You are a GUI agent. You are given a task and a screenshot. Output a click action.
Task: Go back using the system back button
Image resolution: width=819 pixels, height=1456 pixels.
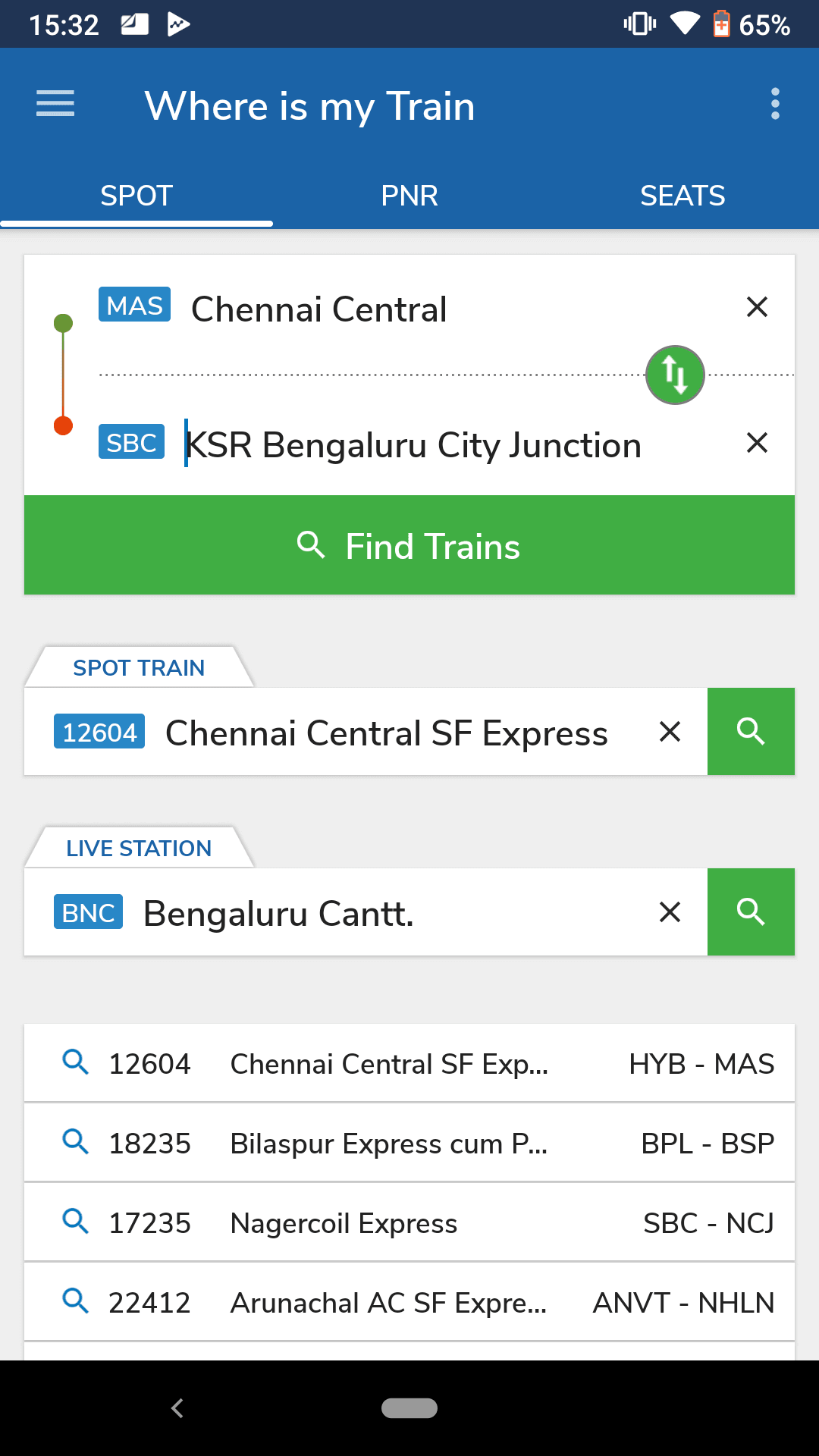pyautogui.click(x=177, y=1408)
